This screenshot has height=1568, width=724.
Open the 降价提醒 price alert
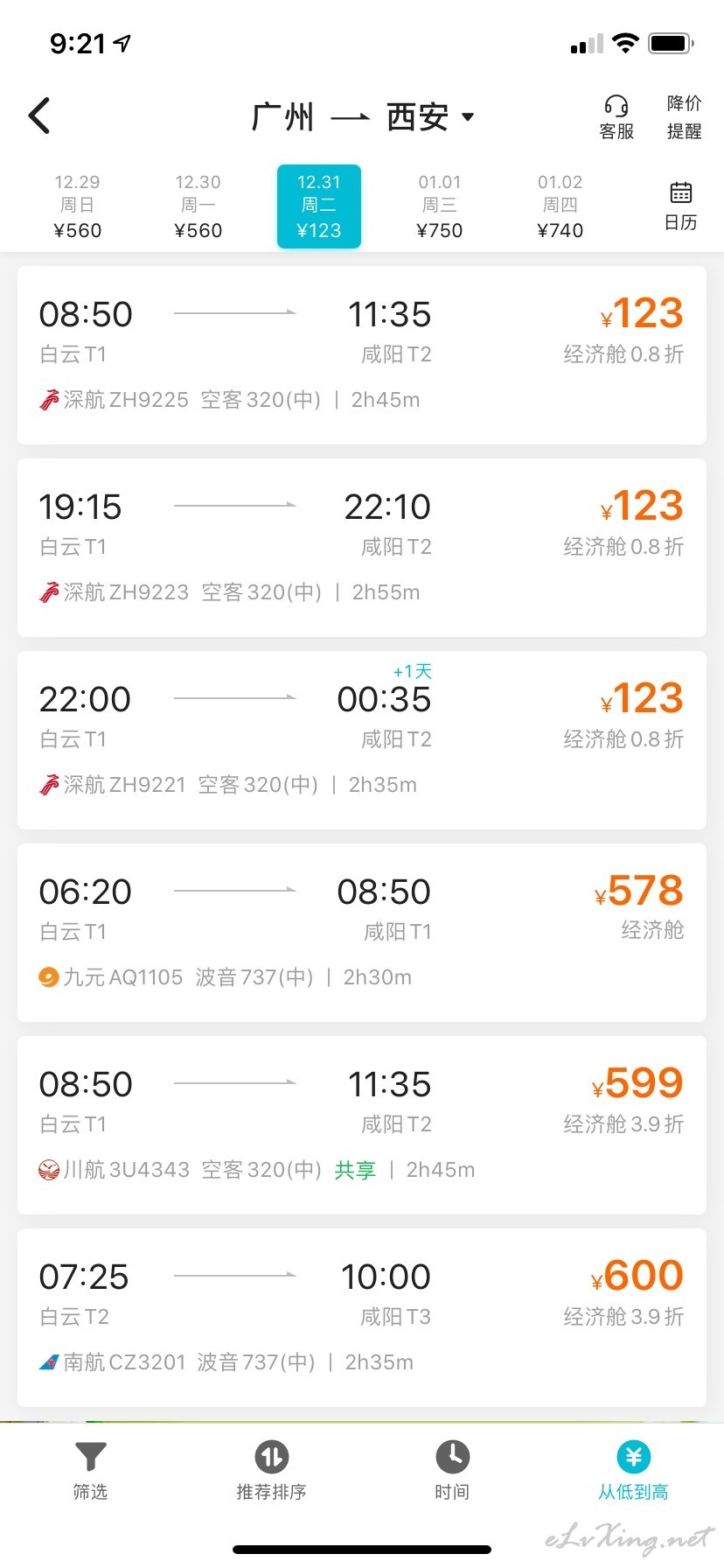pos(684,117)
